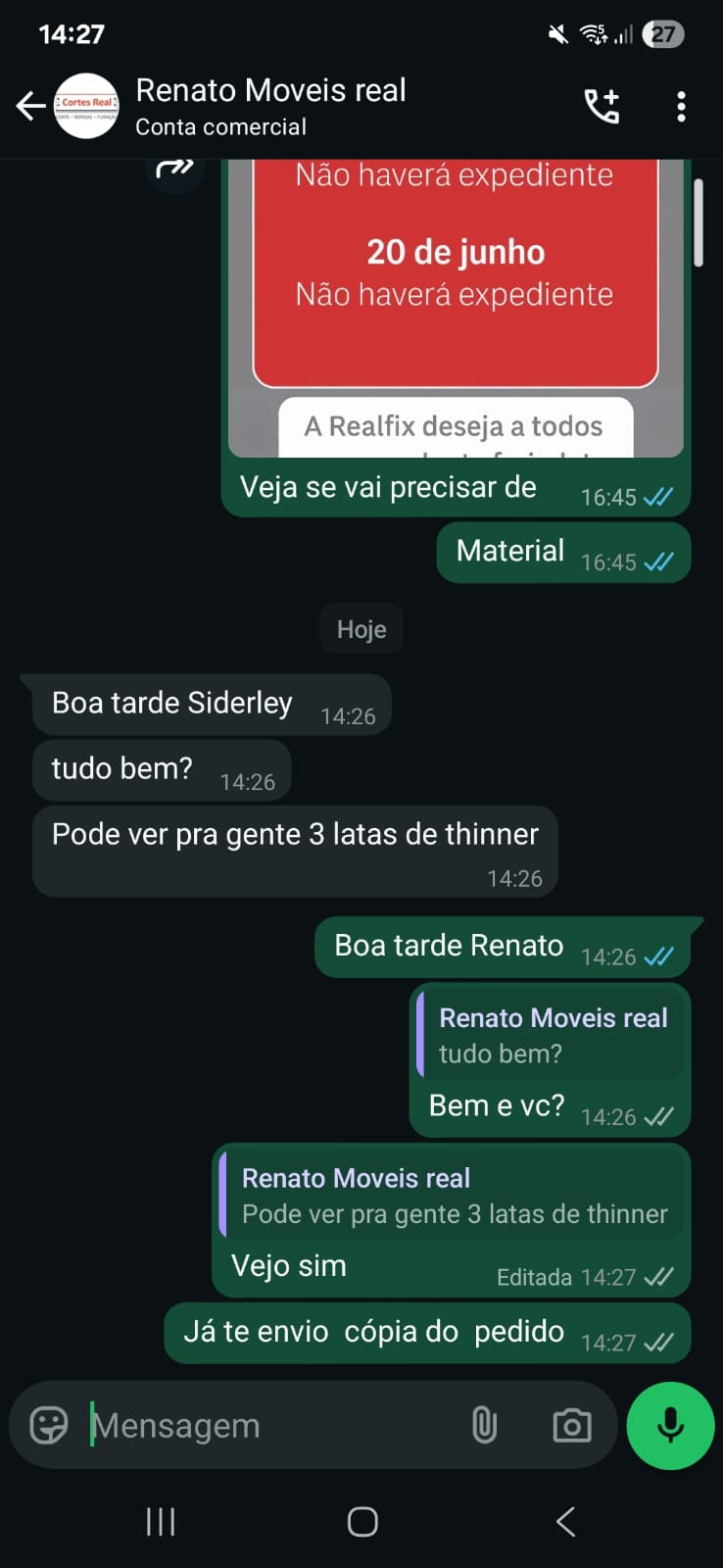The image size is (723, 1568).
Task: Record a voice message with the microphone
Action: point(670,1425)
